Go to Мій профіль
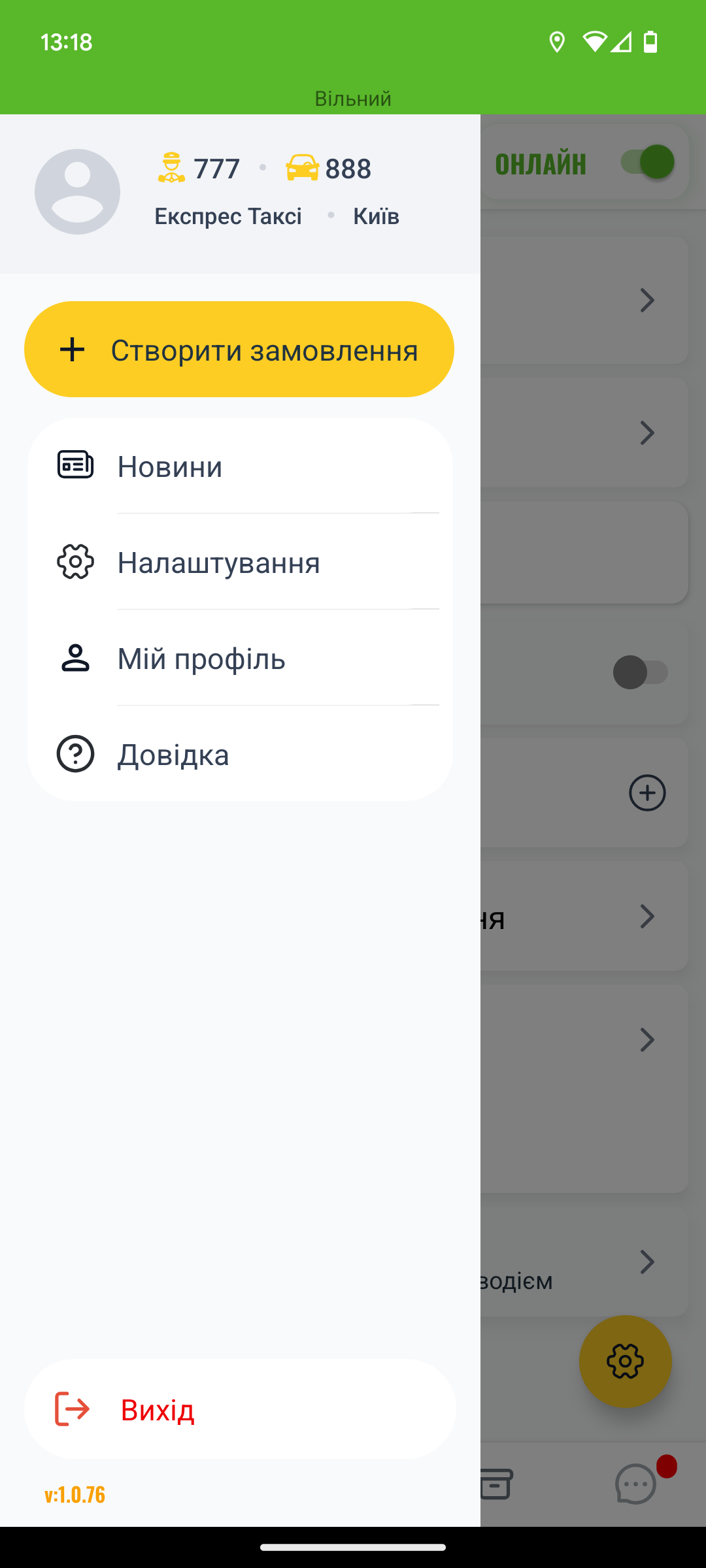The width and height of the screenshot is (706, 1568). (240, 658)
